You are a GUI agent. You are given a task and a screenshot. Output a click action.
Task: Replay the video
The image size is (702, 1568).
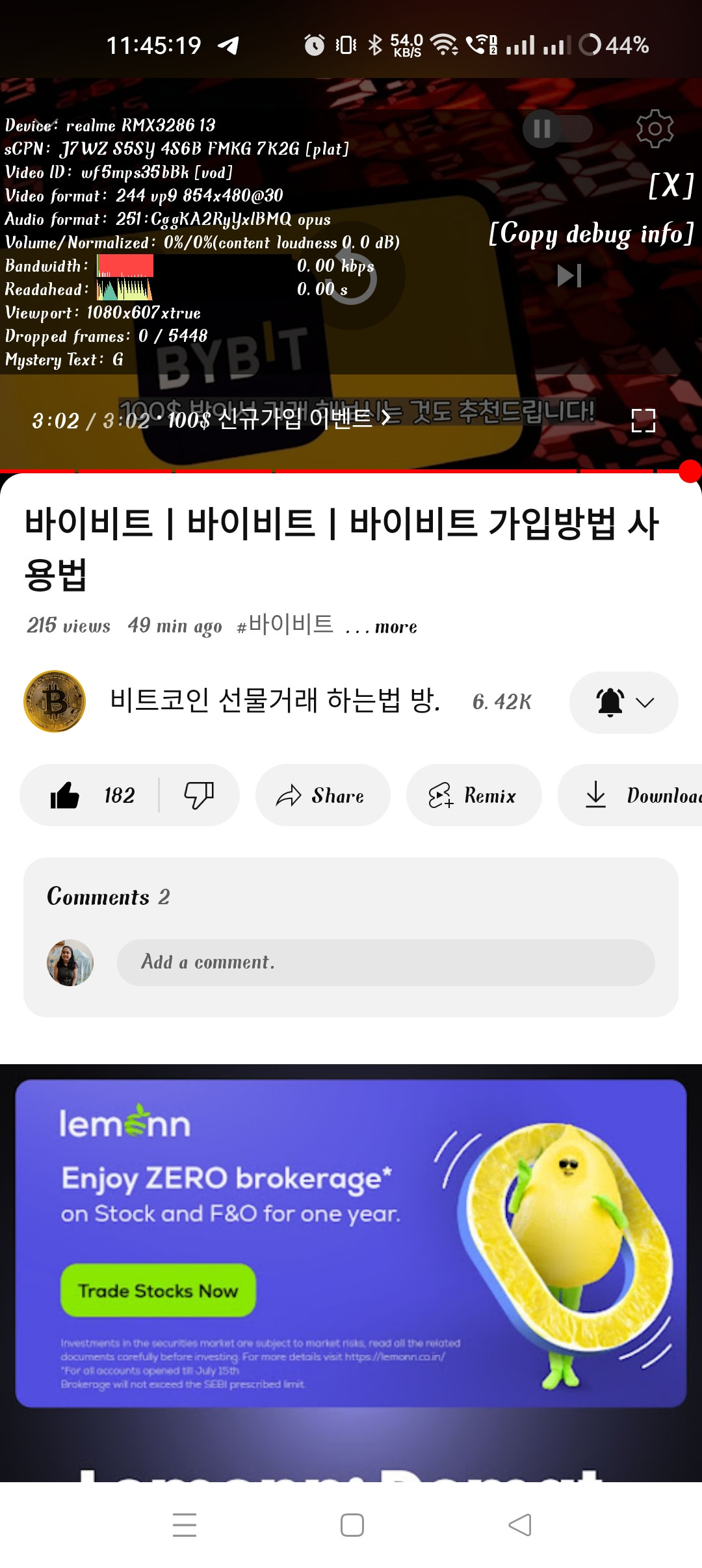pos(352,278)
